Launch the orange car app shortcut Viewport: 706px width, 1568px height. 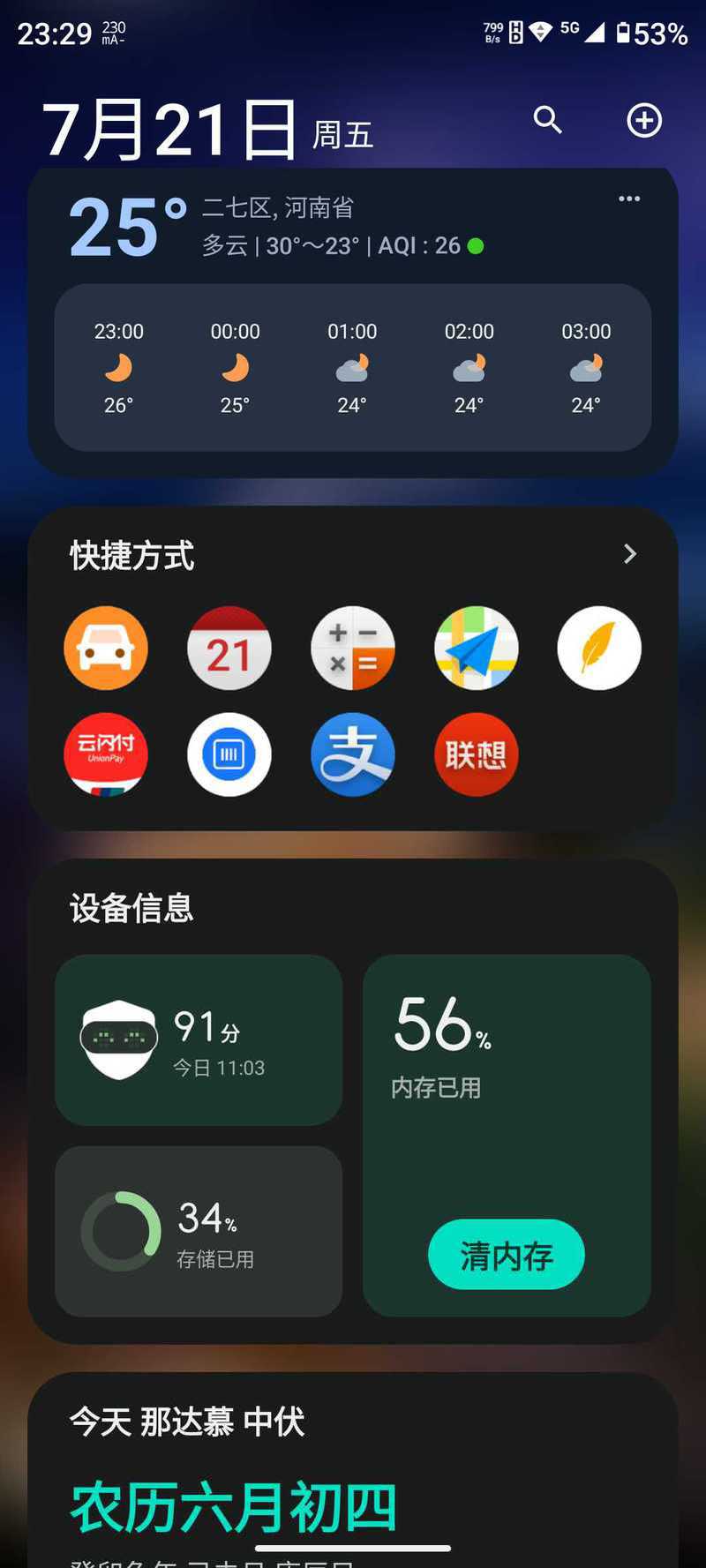click(x=106, y=649)
